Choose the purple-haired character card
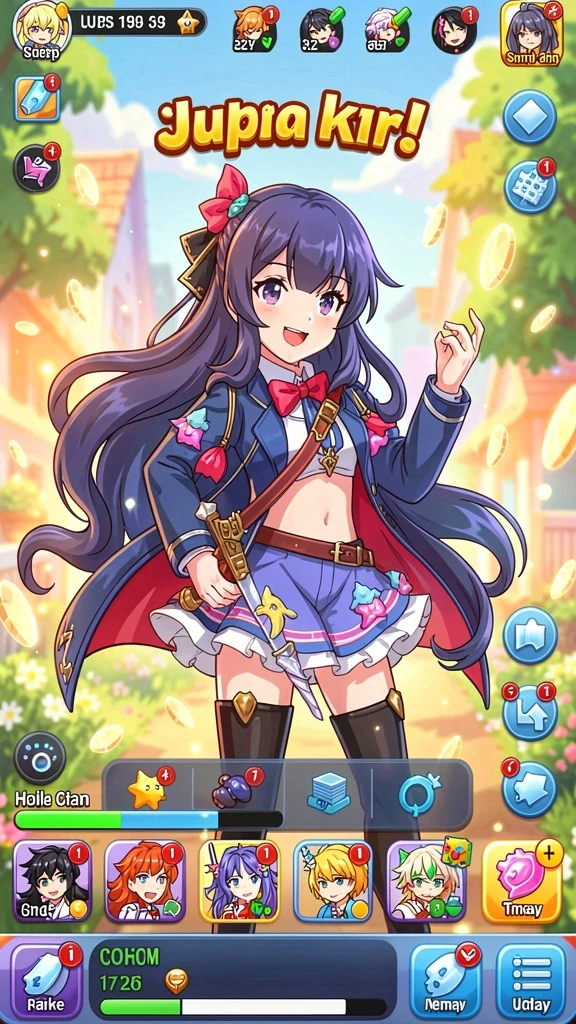 coord(239,880)
